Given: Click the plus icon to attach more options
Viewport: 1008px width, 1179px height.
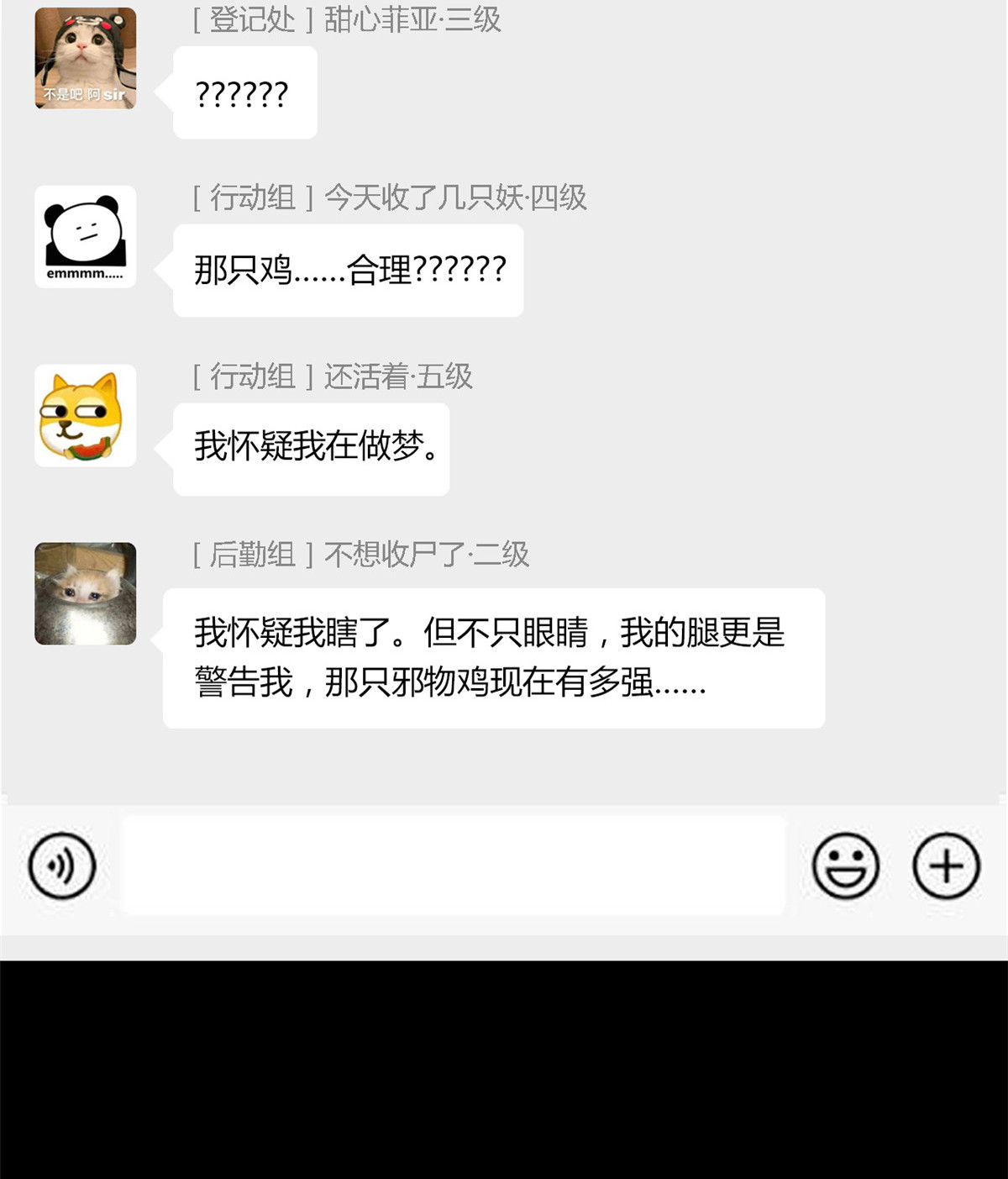Looking at the screenshot, I should pos(946,865).
